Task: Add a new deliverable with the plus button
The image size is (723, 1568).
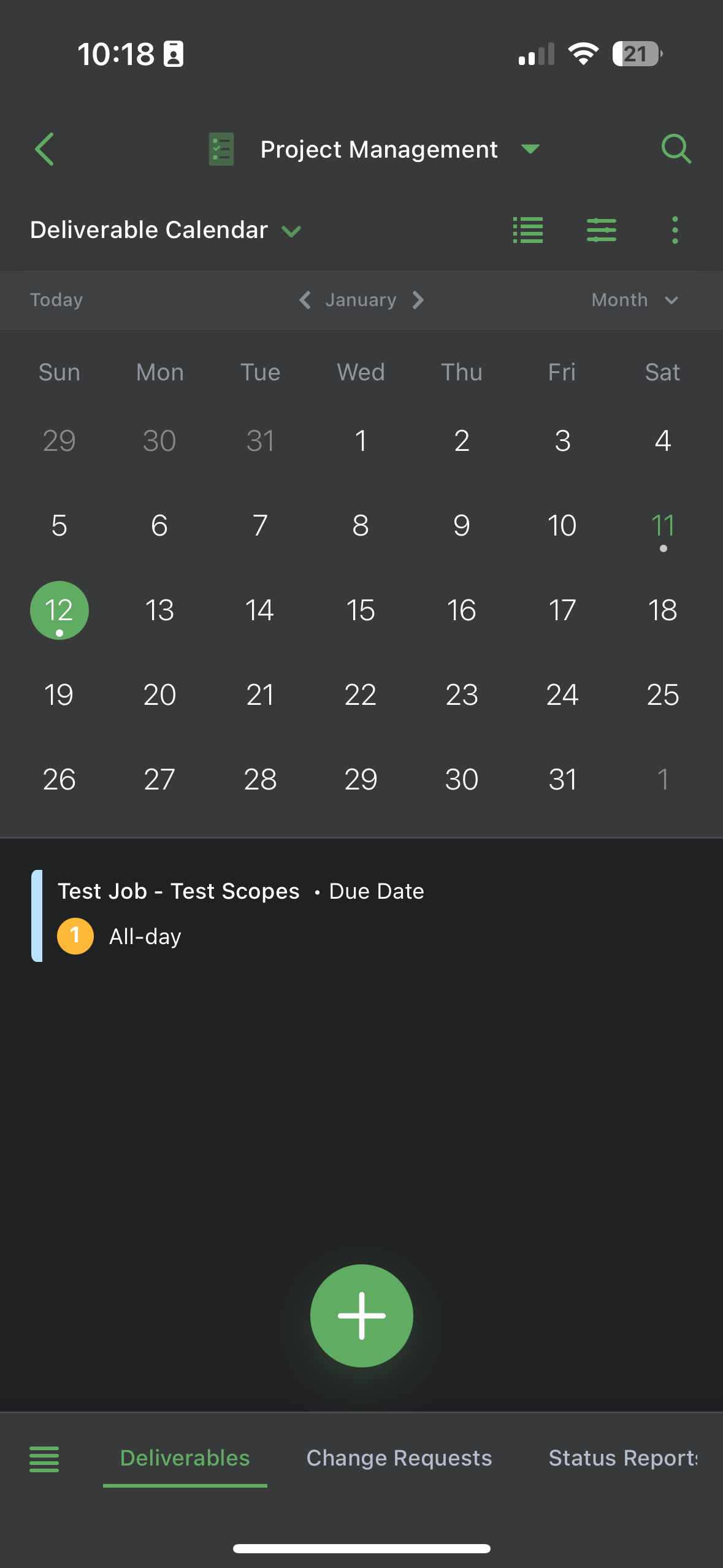Action: click(x=361, y=1315)
